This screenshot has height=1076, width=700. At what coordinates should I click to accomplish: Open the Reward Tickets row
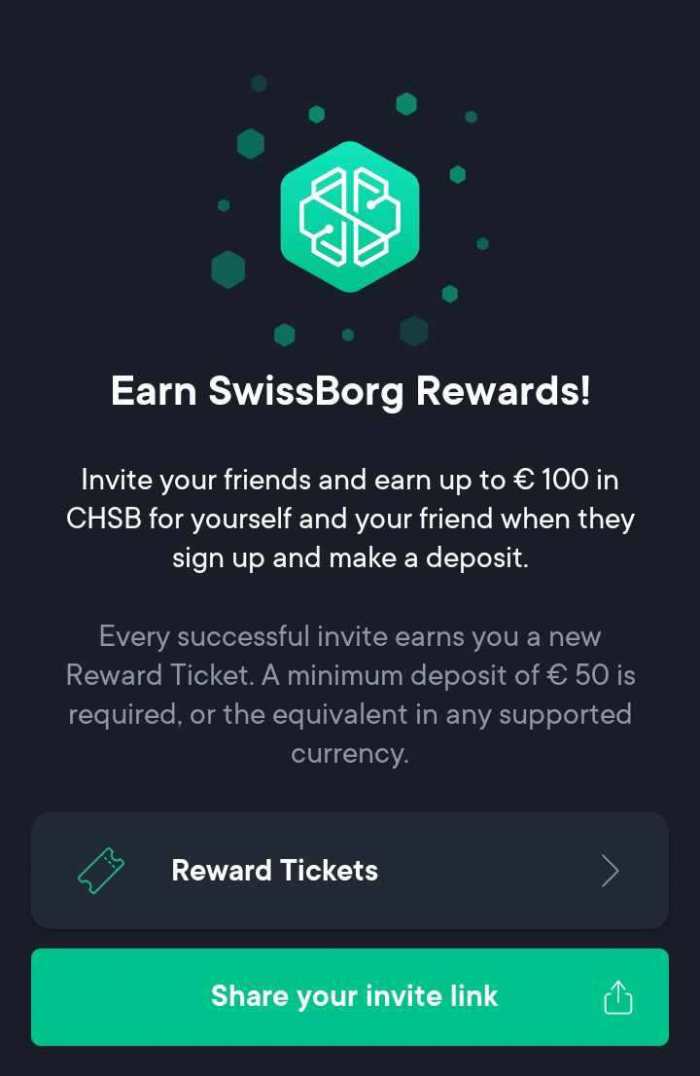click(349, 870)
